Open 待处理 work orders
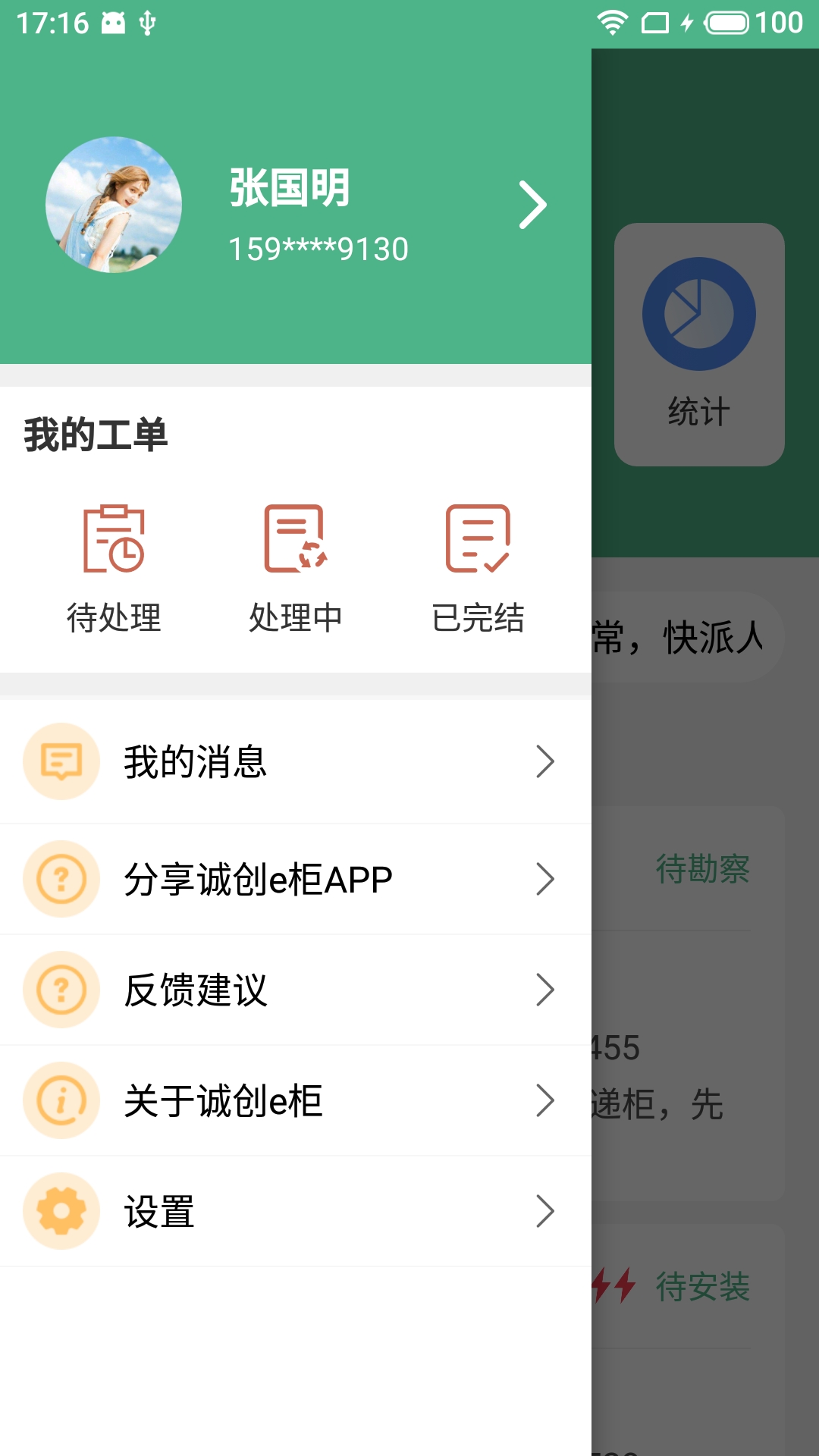Image resolution: width=819 pixels, height=1456 pixels. [x=114, y=569]
